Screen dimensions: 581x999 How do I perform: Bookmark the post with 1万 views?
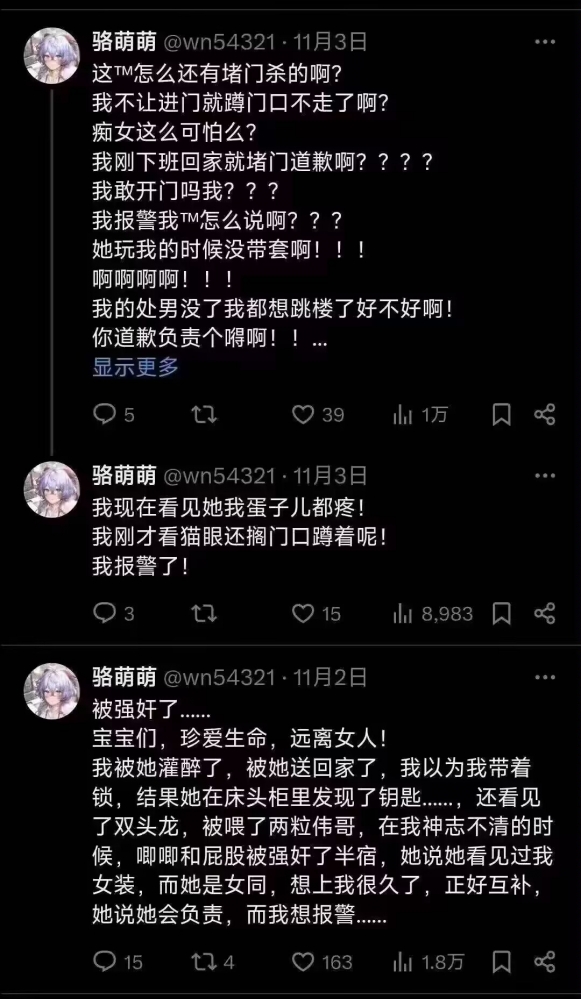click(x=502, y=415)
